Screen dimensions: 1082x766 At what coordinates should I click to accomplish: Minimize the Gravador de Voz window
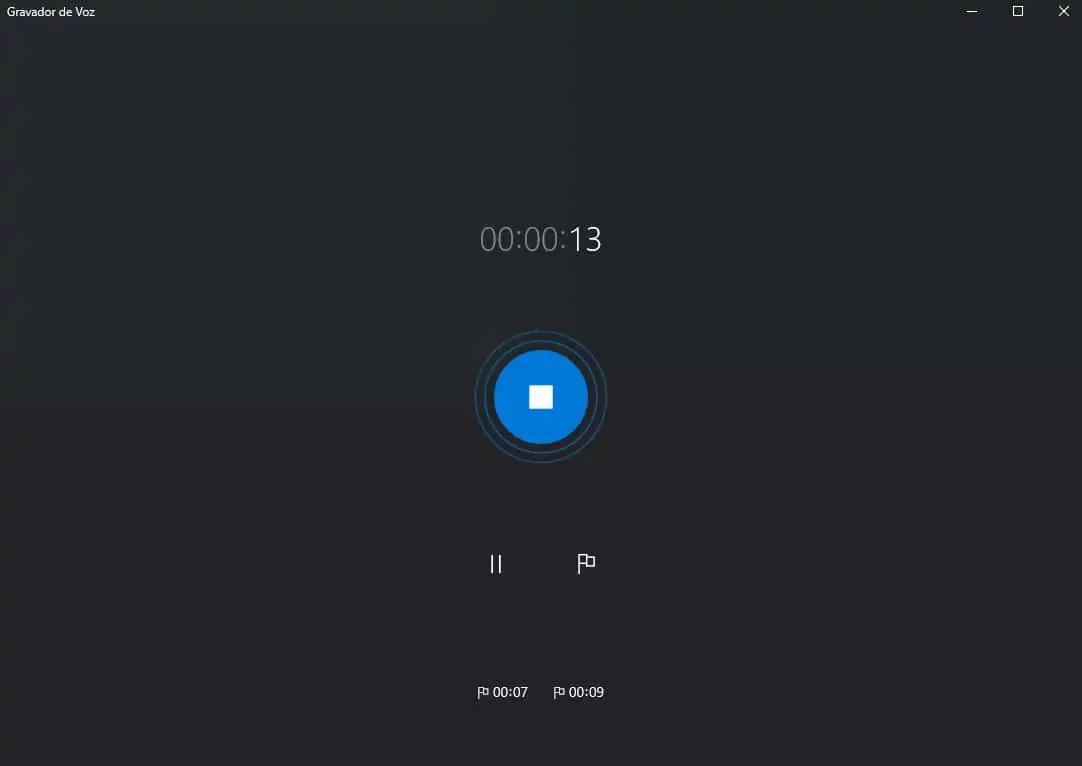972,11
